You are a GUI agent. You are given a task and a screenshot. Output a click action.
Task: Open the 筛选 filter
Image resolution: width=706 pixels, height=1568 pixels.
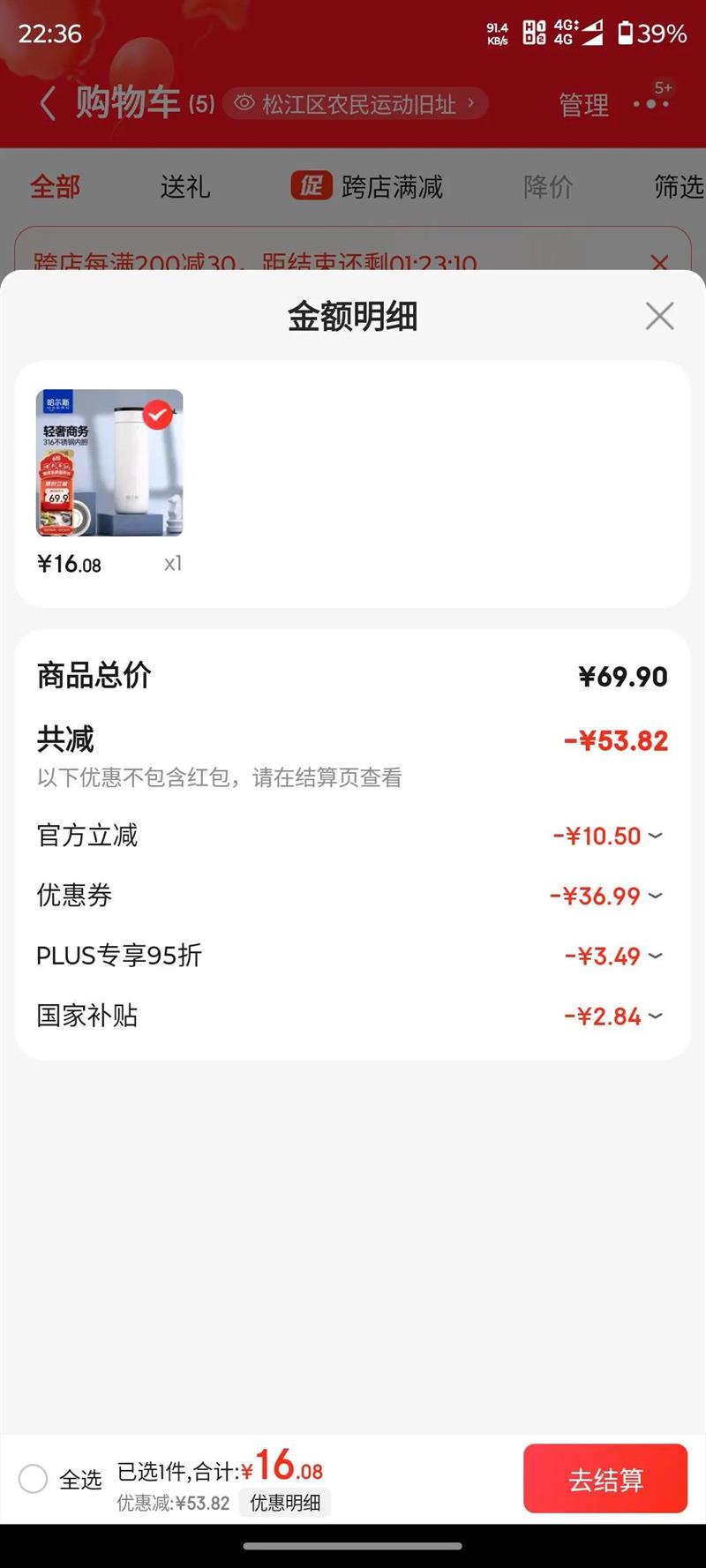(x=678, y=187)
